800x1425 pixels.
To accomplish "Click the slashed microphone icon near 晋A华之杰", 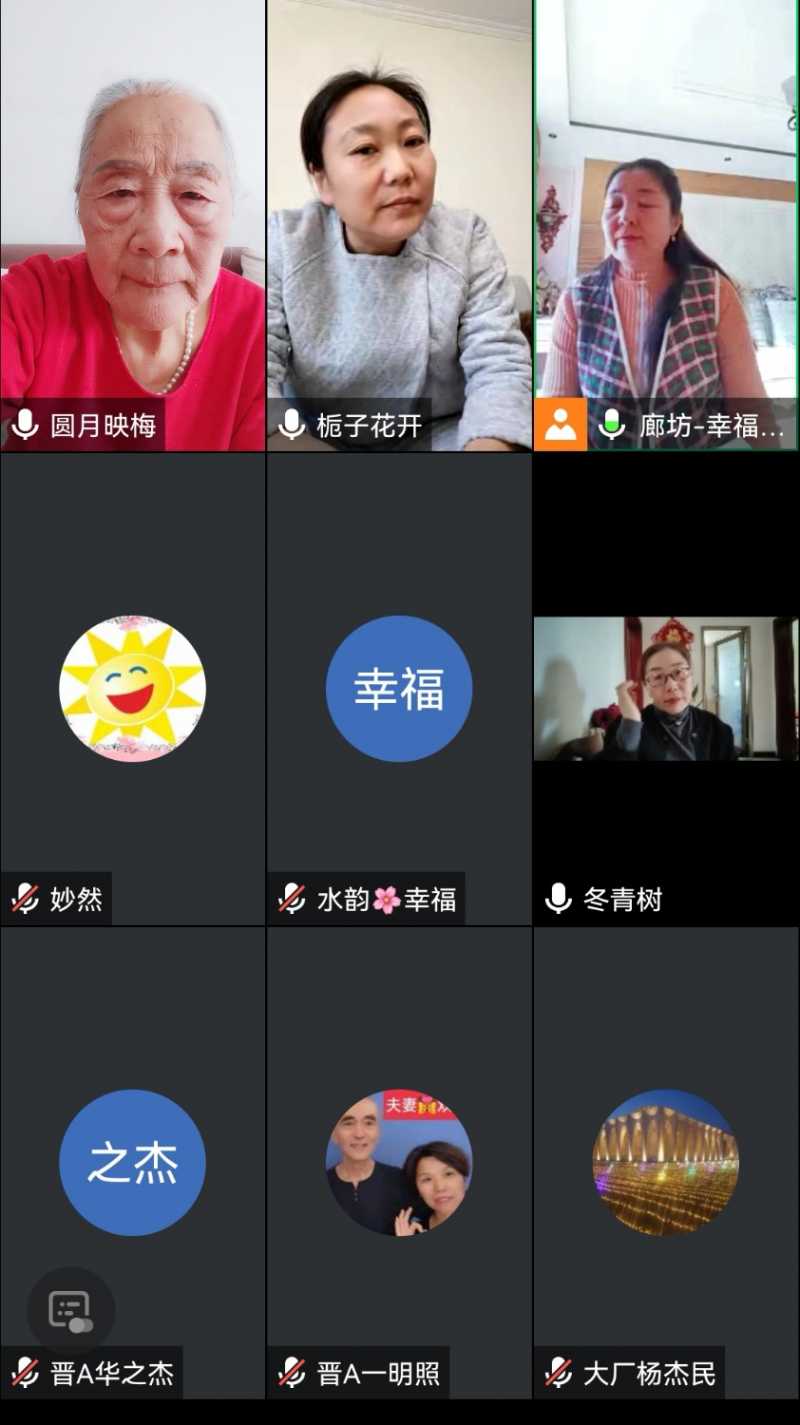I will pyautogui.click(x=25, y=1373).
